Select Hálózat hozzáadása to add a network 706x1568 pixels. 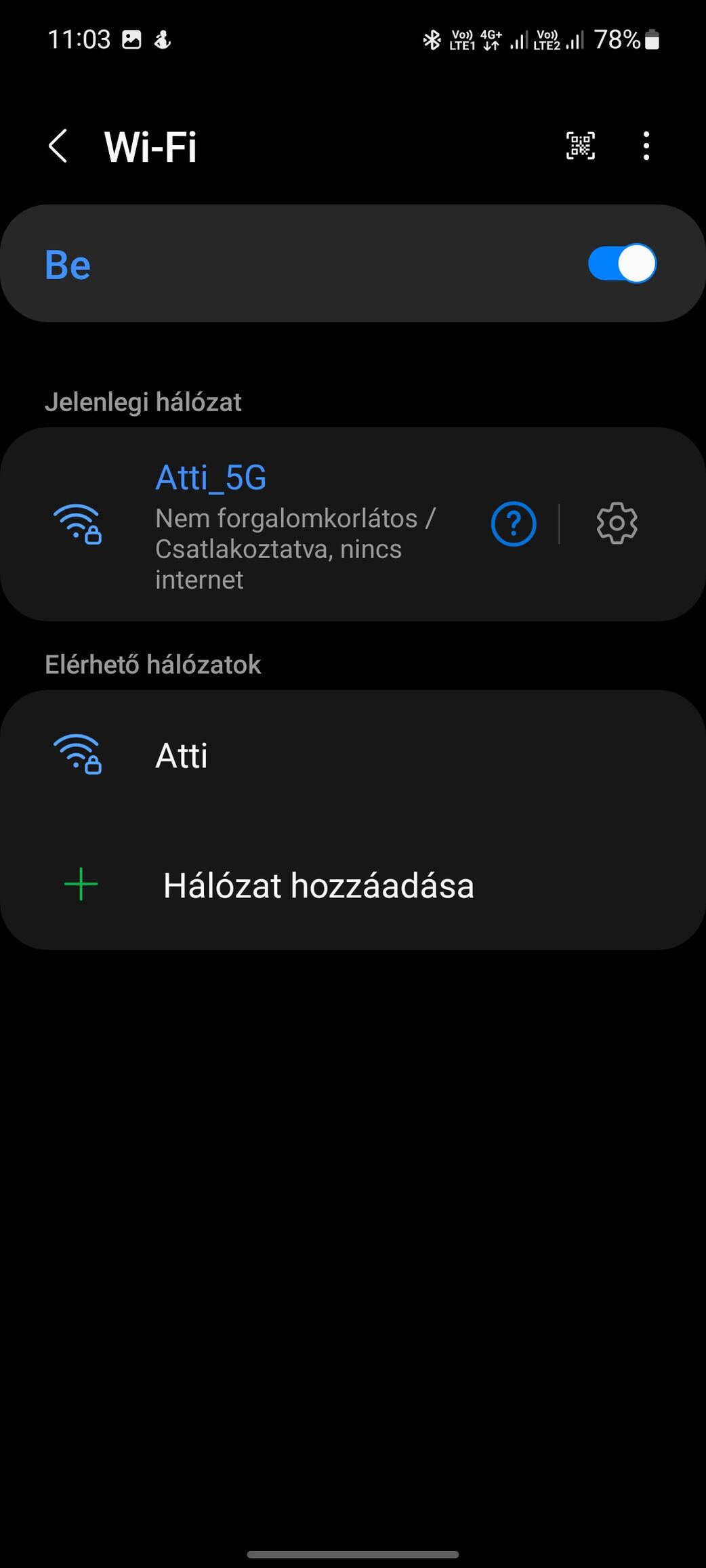(353, 885)
